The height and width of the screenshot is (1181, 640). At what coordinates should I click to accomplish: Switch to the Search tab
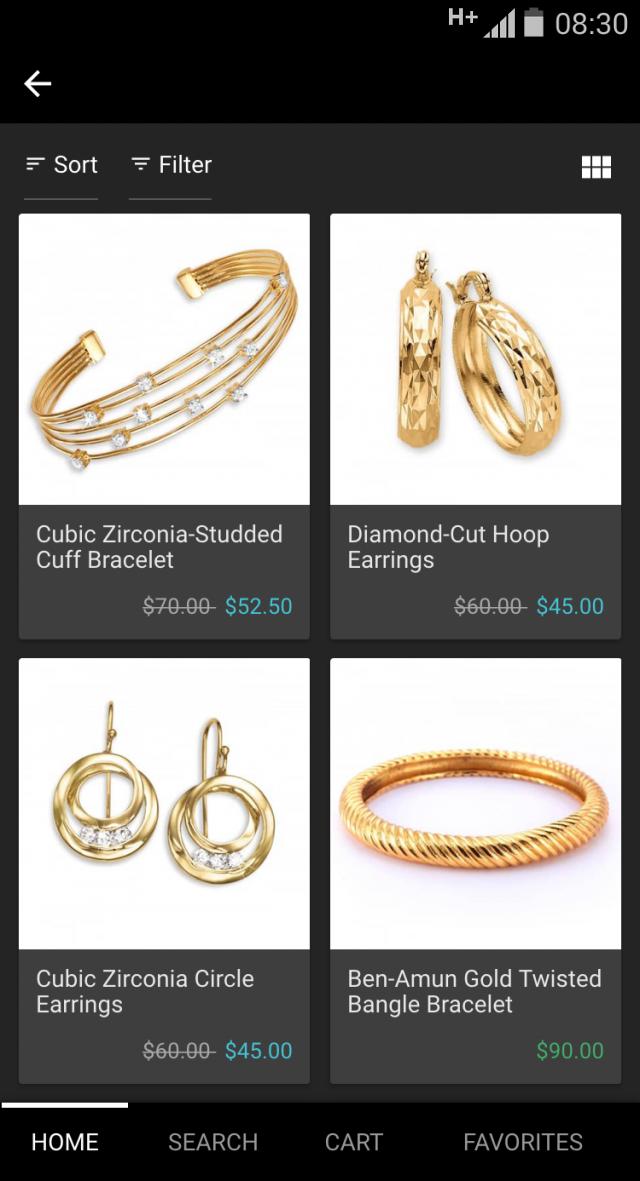tap(213, 1142)
